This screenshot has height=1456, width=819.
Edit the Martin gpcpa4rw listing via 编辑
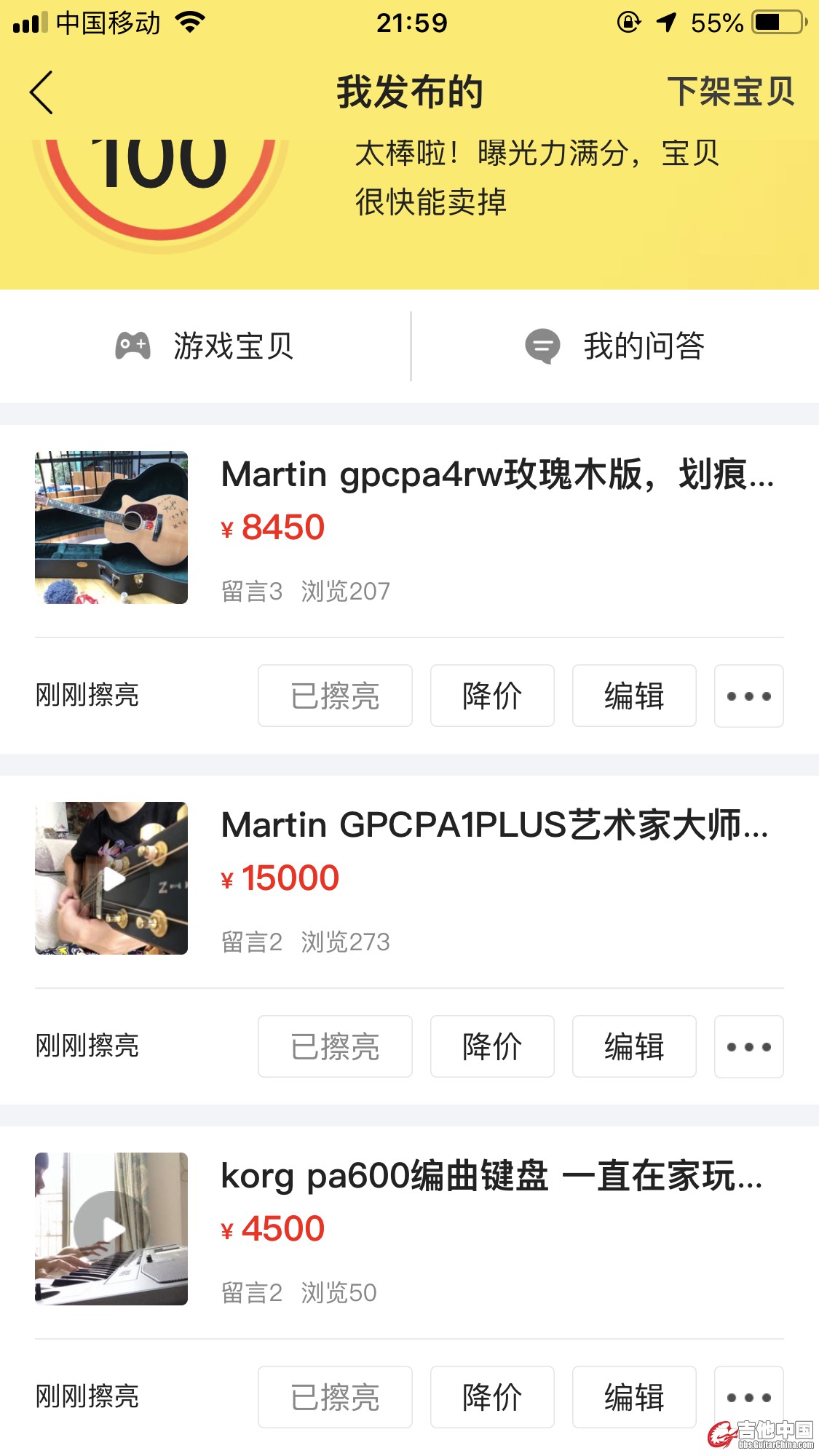634,696
